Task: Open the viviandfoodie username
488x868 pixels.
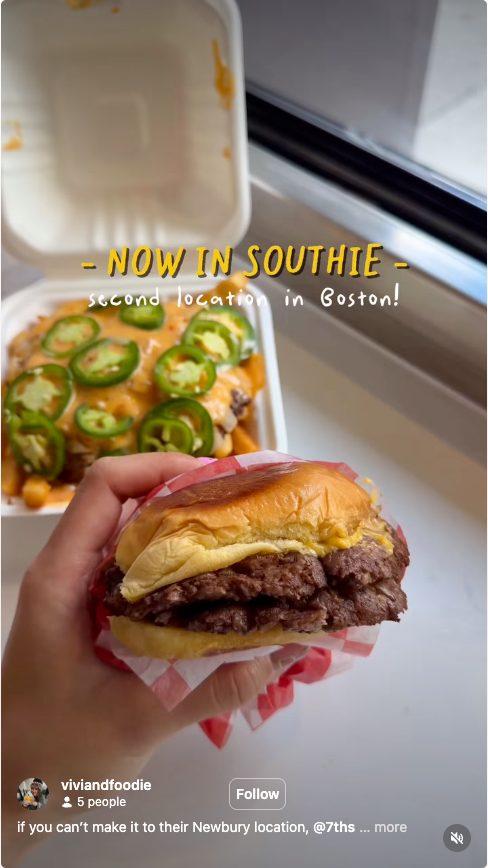Action: (106, 785)
